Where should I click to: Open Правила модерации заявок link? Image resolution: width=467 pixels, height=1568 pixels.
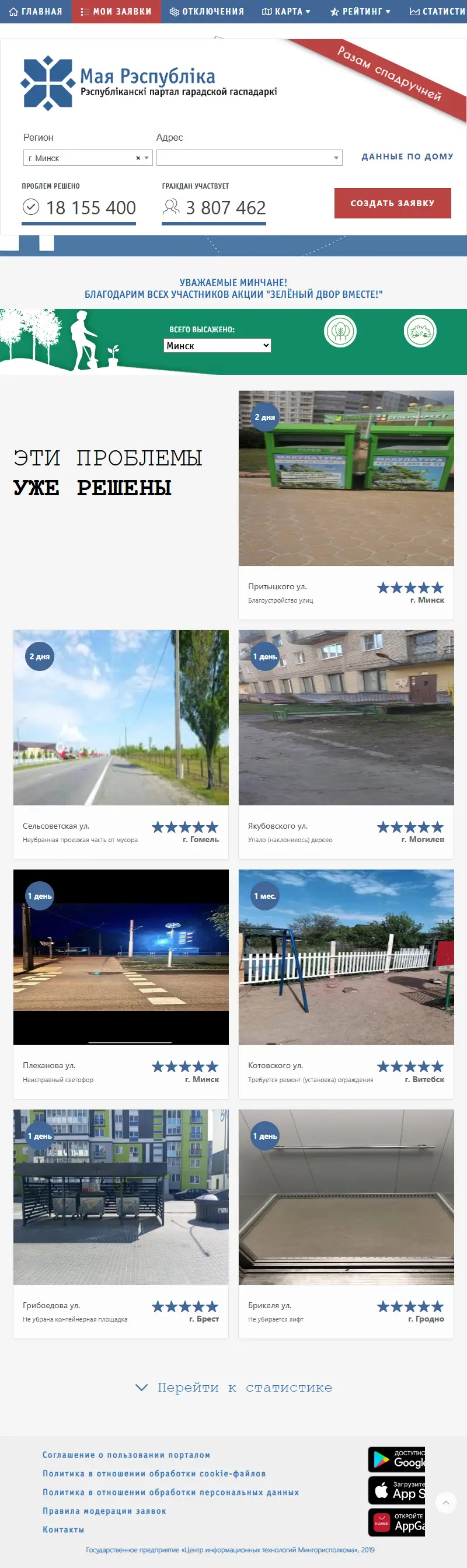pos(104,1511)
